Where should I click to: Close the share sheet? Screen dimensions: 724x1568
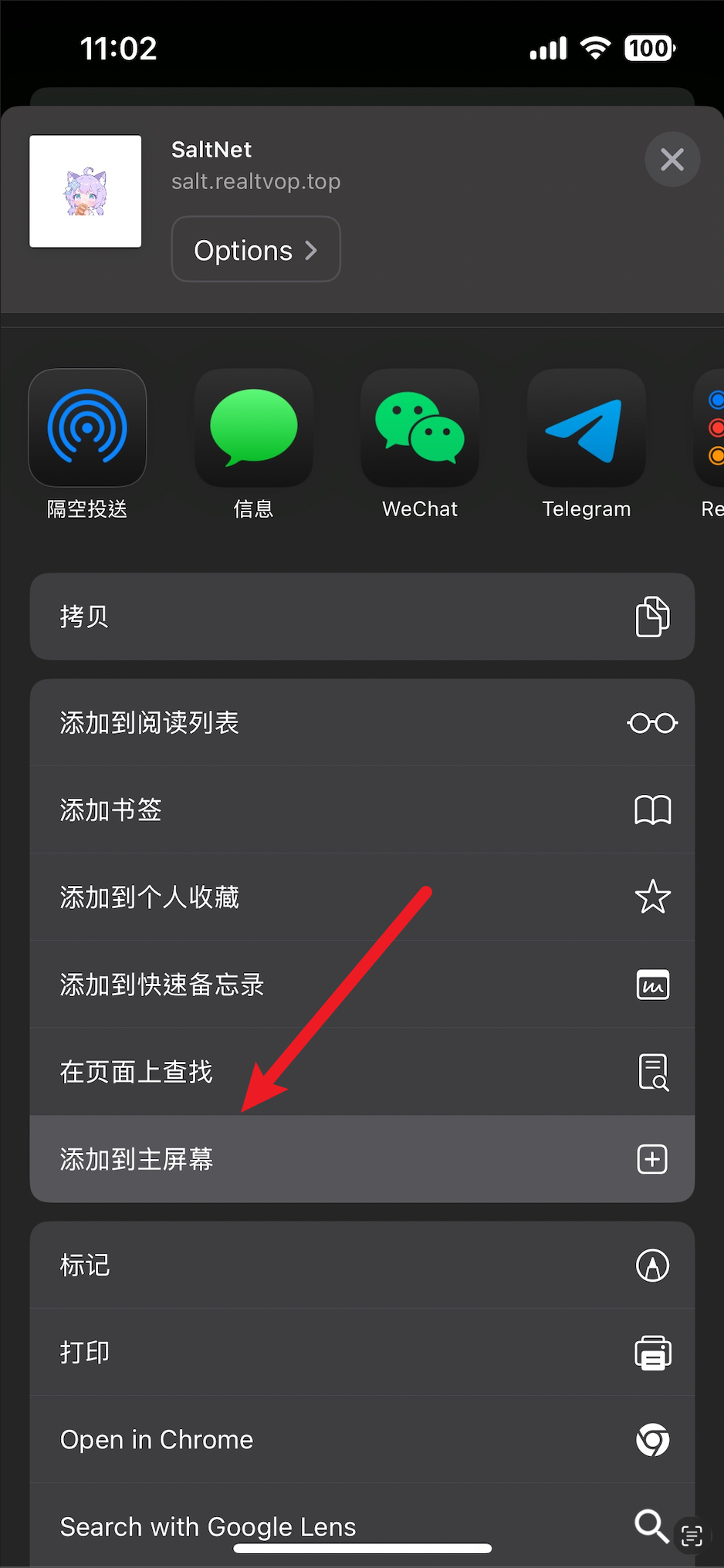click(672, 160)
